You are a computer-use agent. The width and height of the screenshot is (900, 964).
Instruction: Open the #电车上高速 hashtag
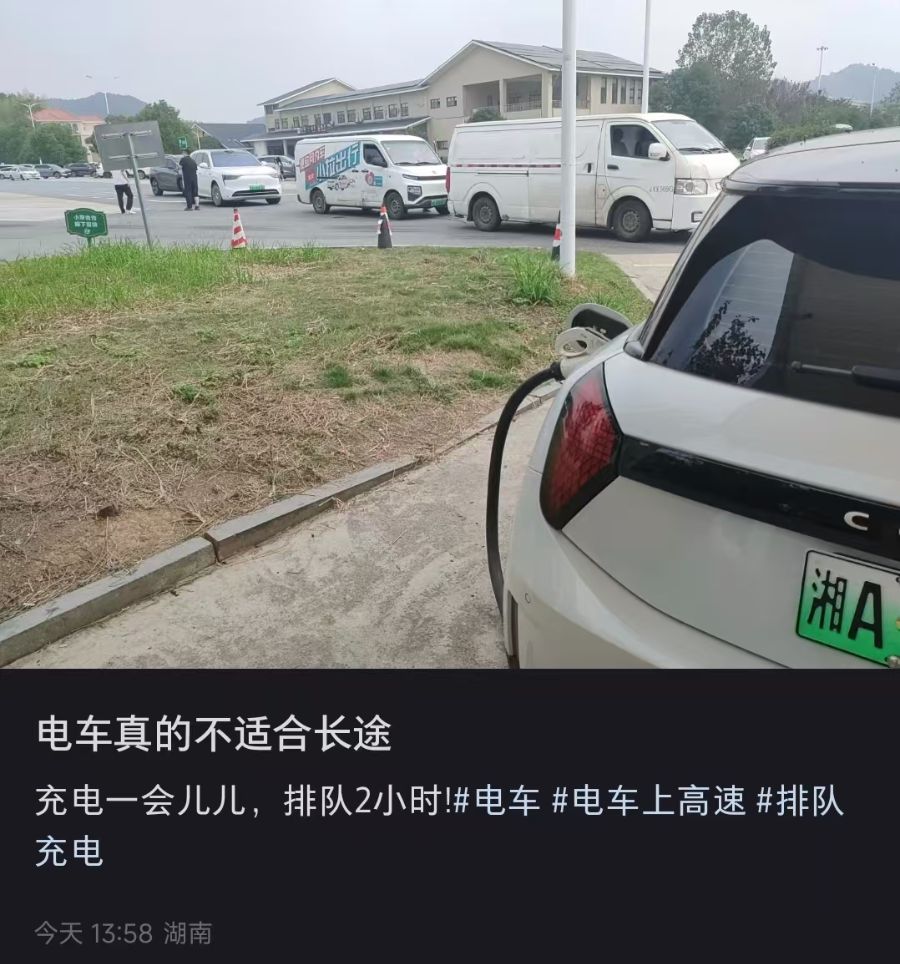tap(648, 801)
